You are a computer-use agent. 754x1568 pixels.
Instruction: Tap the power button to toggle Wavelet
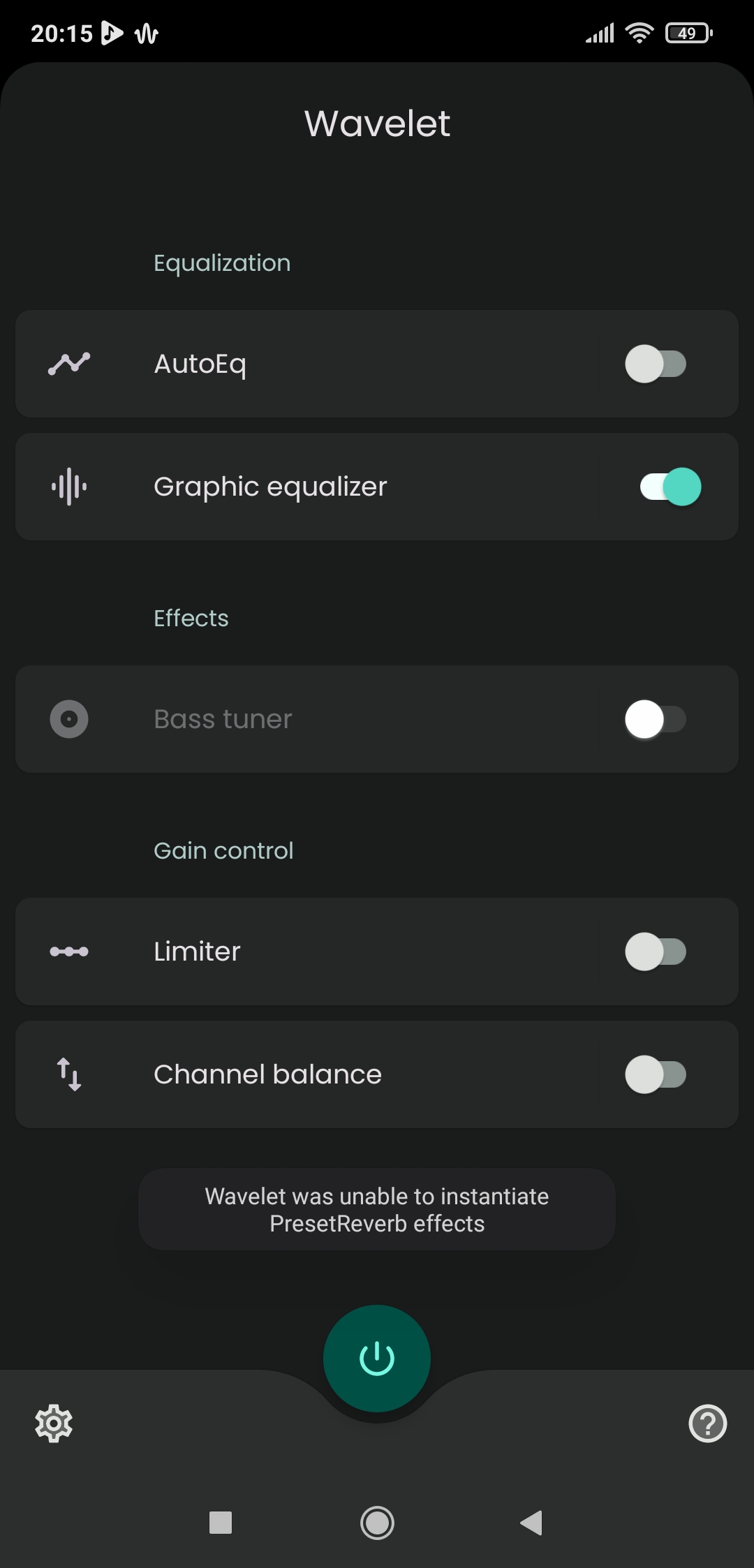pos(377,1359)
